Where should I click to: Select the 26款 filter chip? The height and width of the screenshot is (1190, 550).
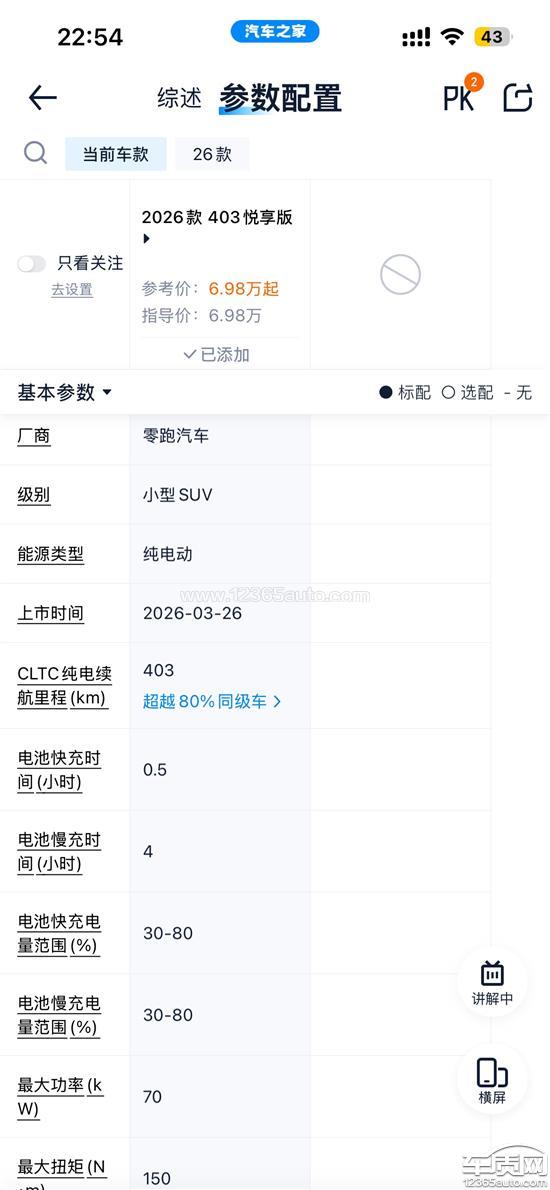pyautogui.click(x=212, y=154)
